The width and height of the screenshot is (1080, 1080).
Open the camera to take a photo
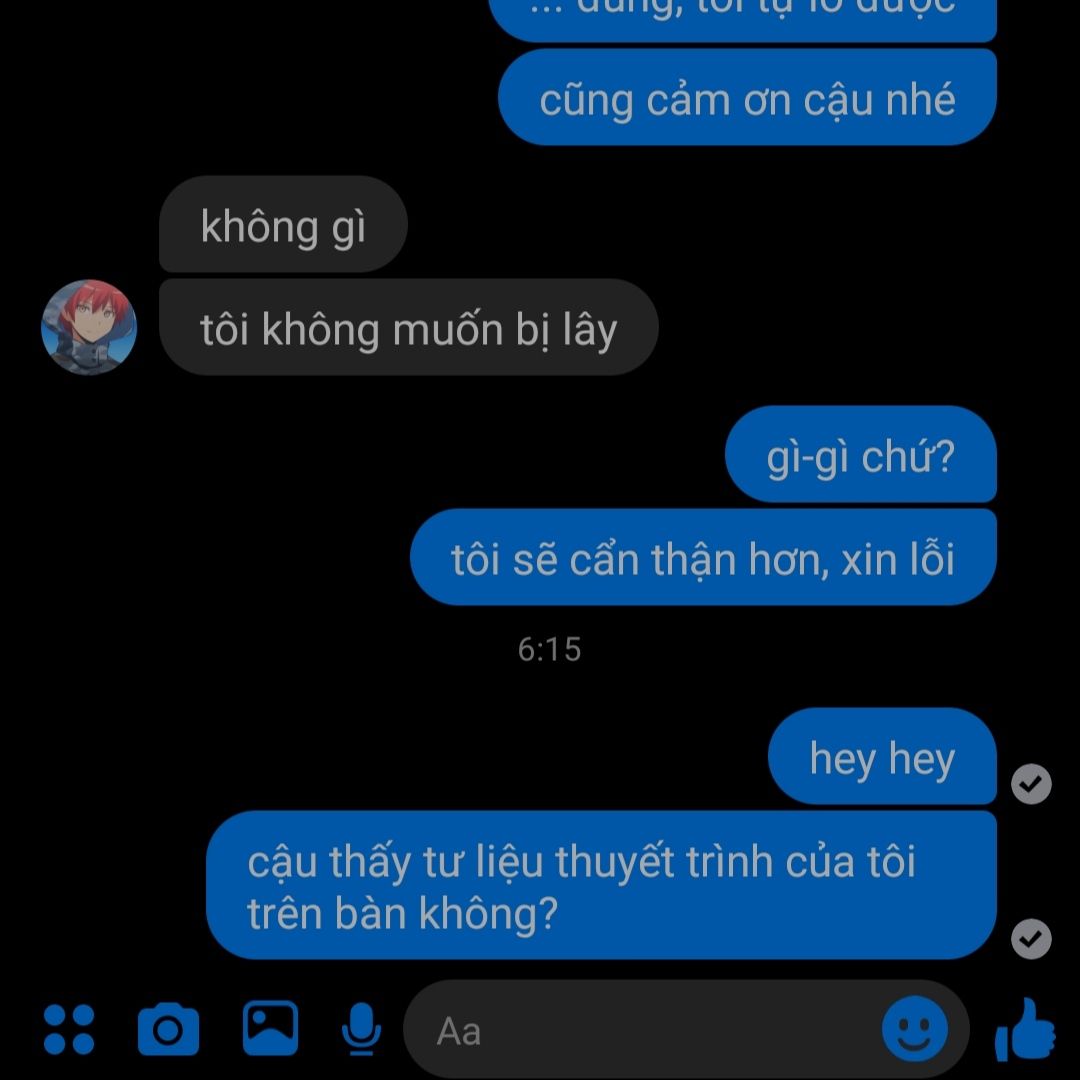pos(168,1029)
